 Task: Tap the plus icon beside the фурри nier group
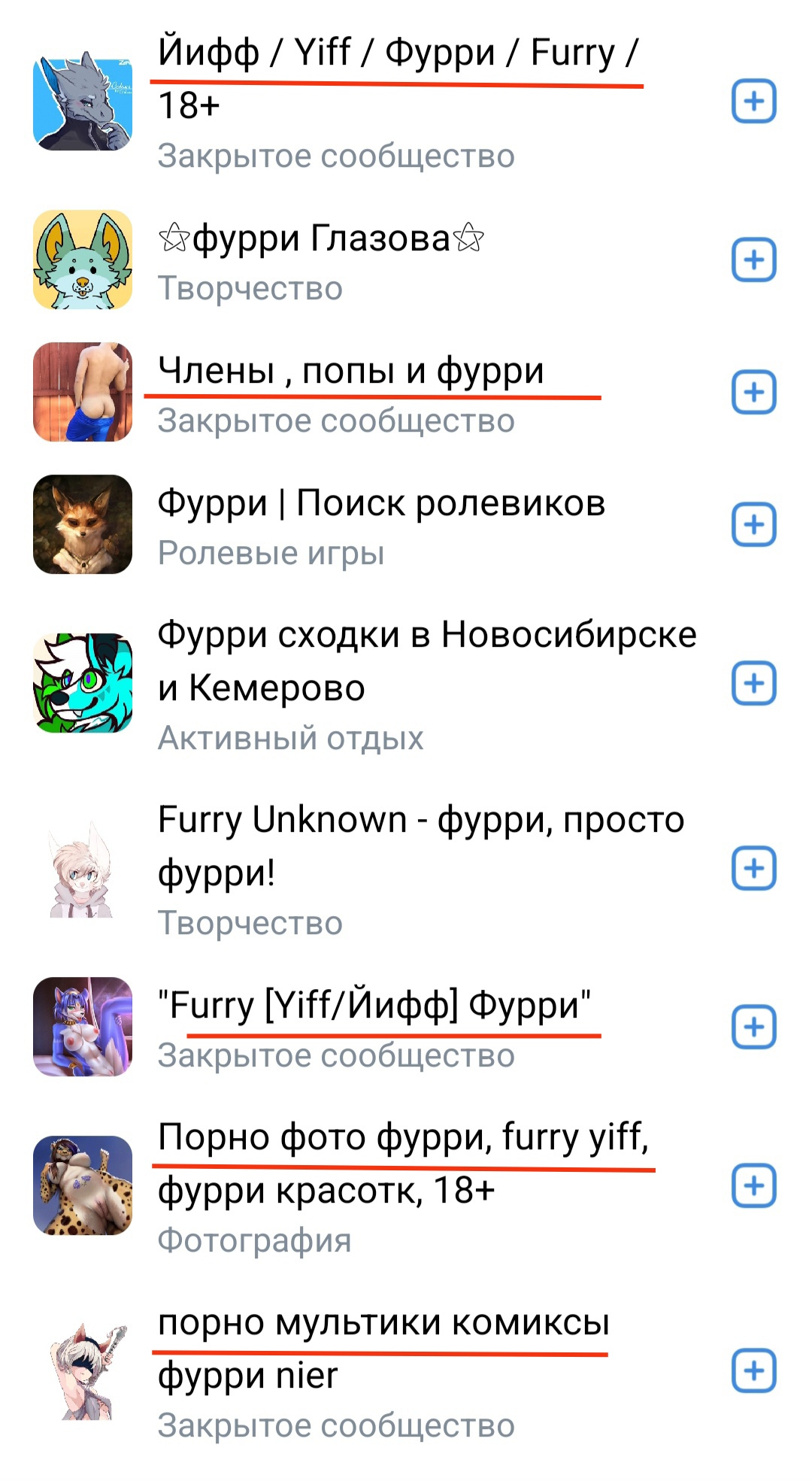tap(753, 1371)
